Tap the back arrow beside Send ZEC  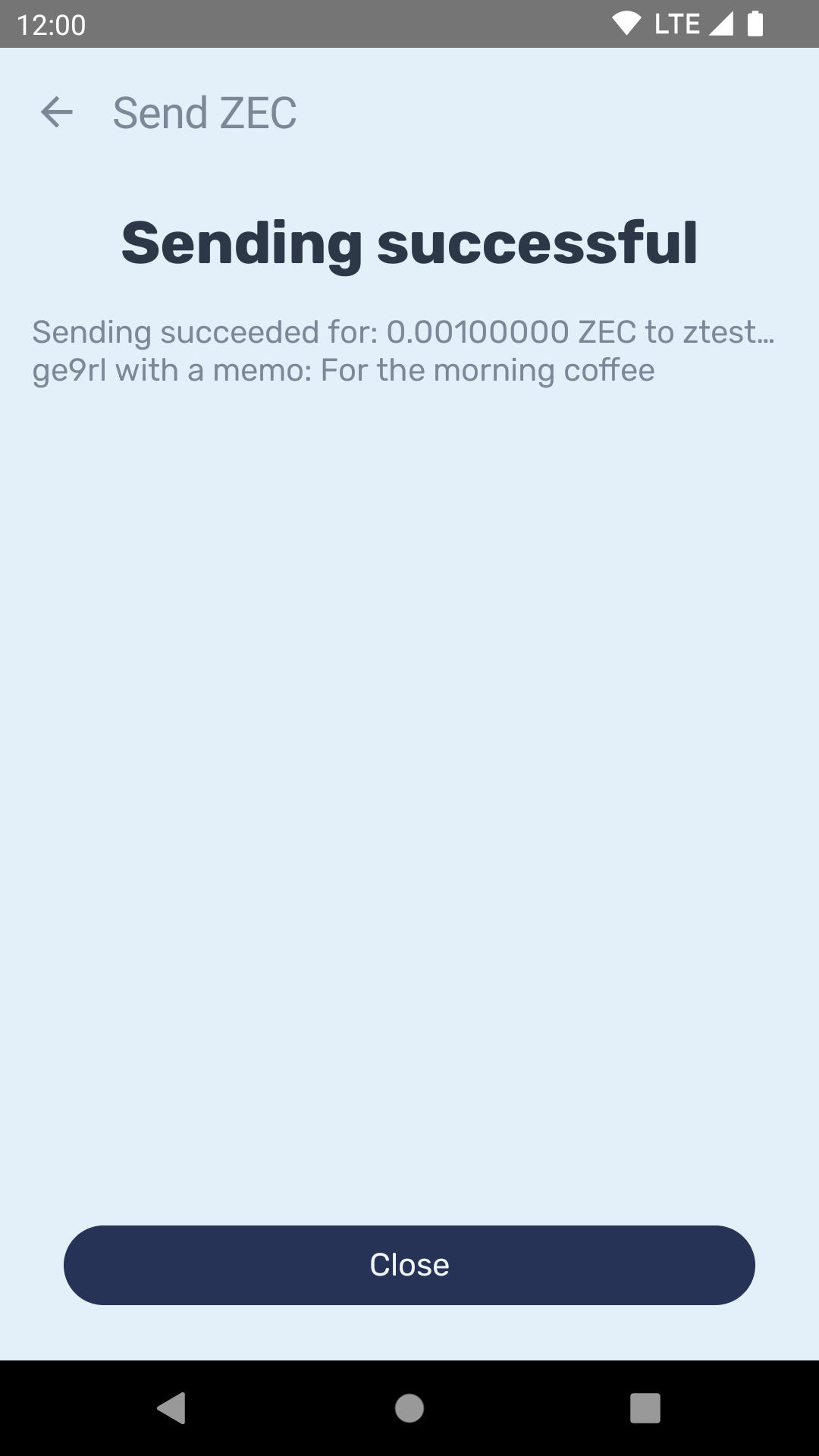tap(56, 113)
